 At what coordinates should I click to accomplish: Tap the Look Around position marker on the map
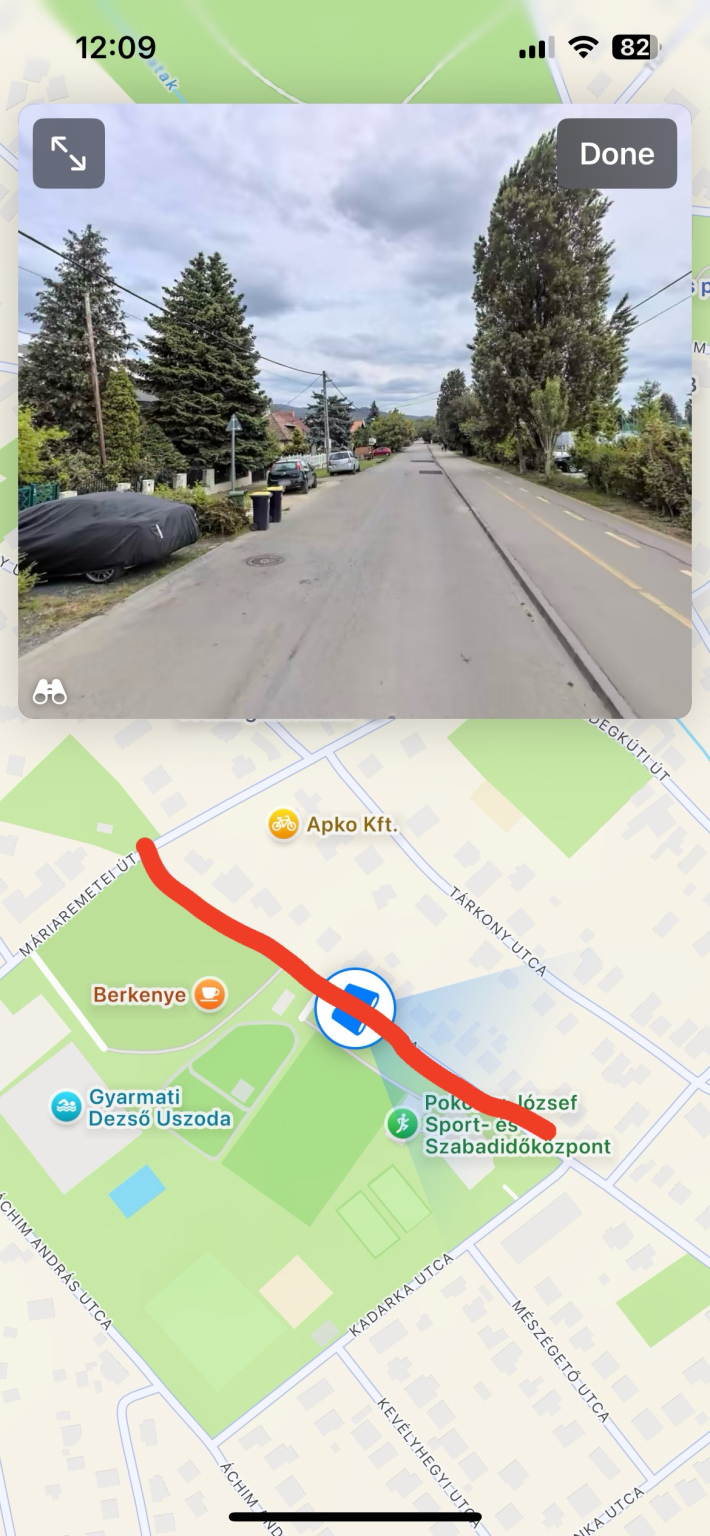(355, 1009)
